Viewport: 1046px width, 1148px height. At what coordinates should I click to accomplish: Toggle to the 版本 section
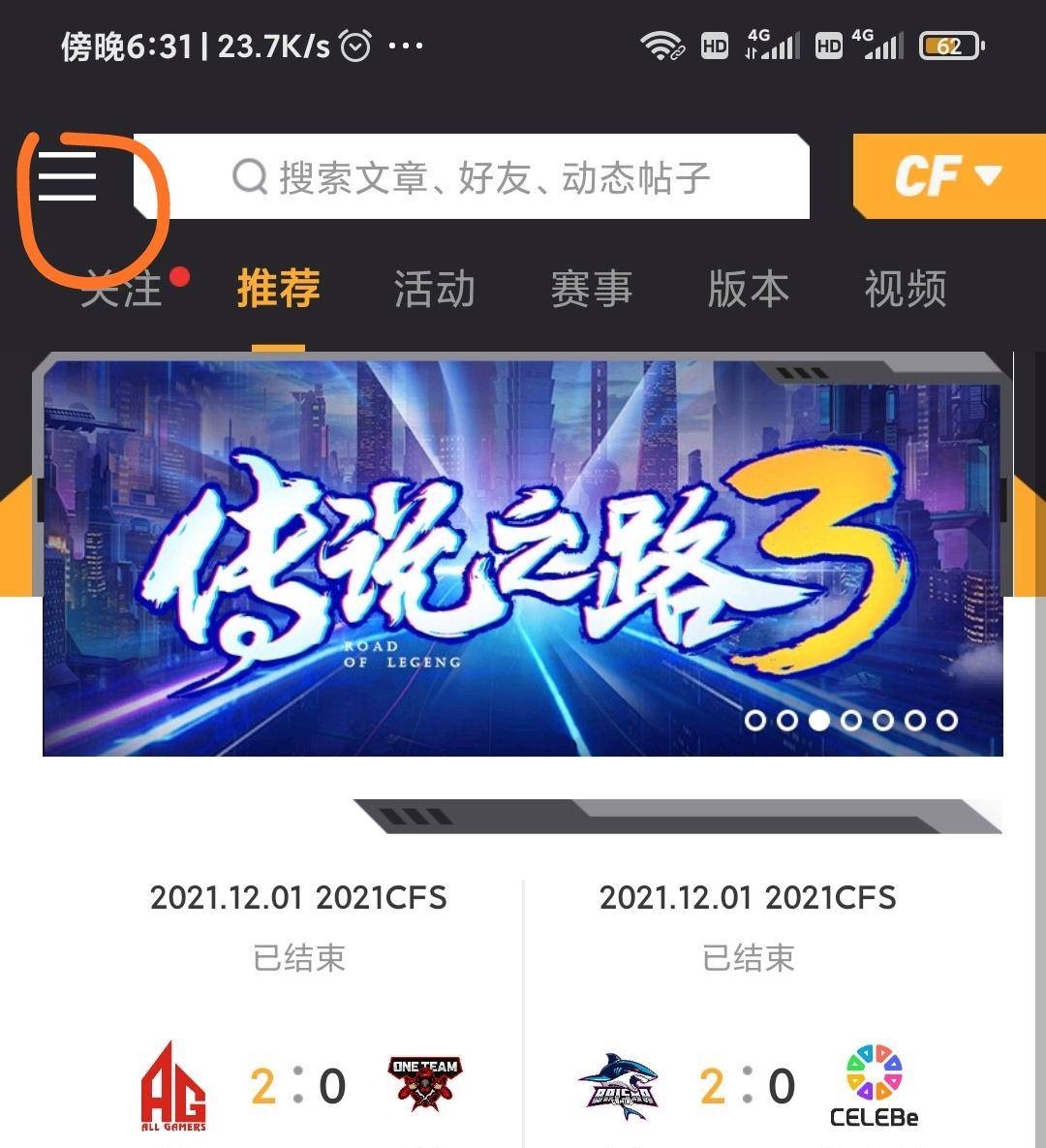(x=748, y=289)
